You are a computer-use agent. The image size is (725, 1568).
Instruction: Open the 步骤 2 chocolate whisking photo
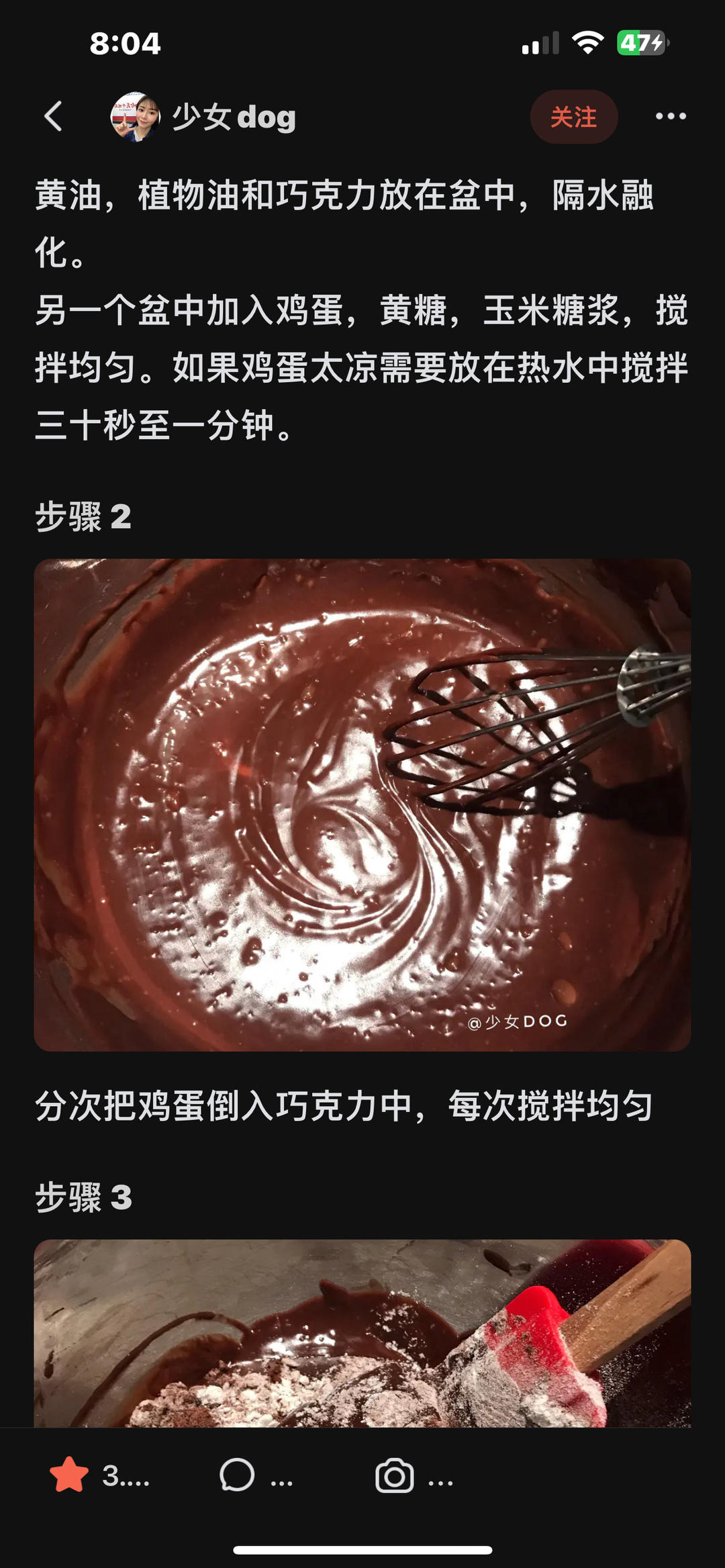point(362,804)
